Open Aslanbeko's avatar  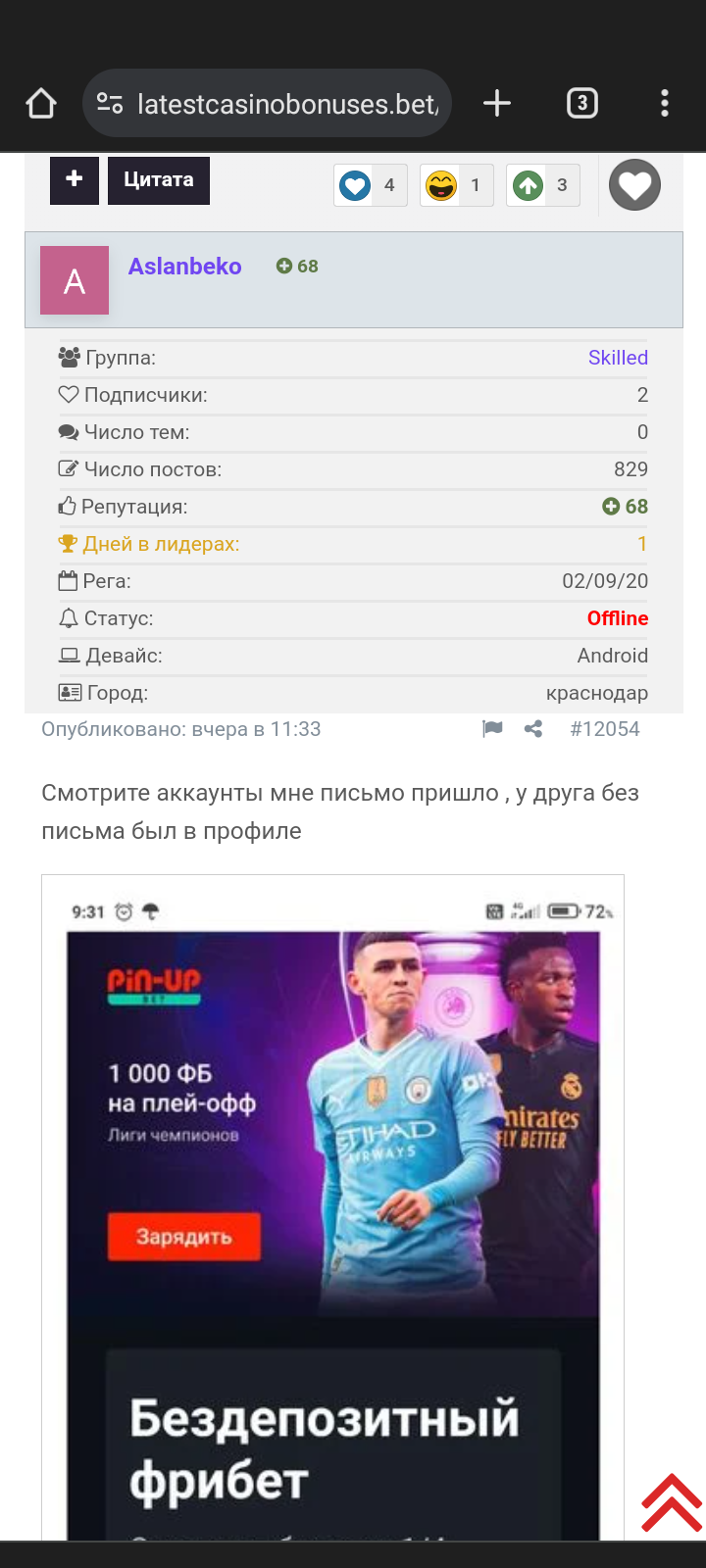[75, 280]
